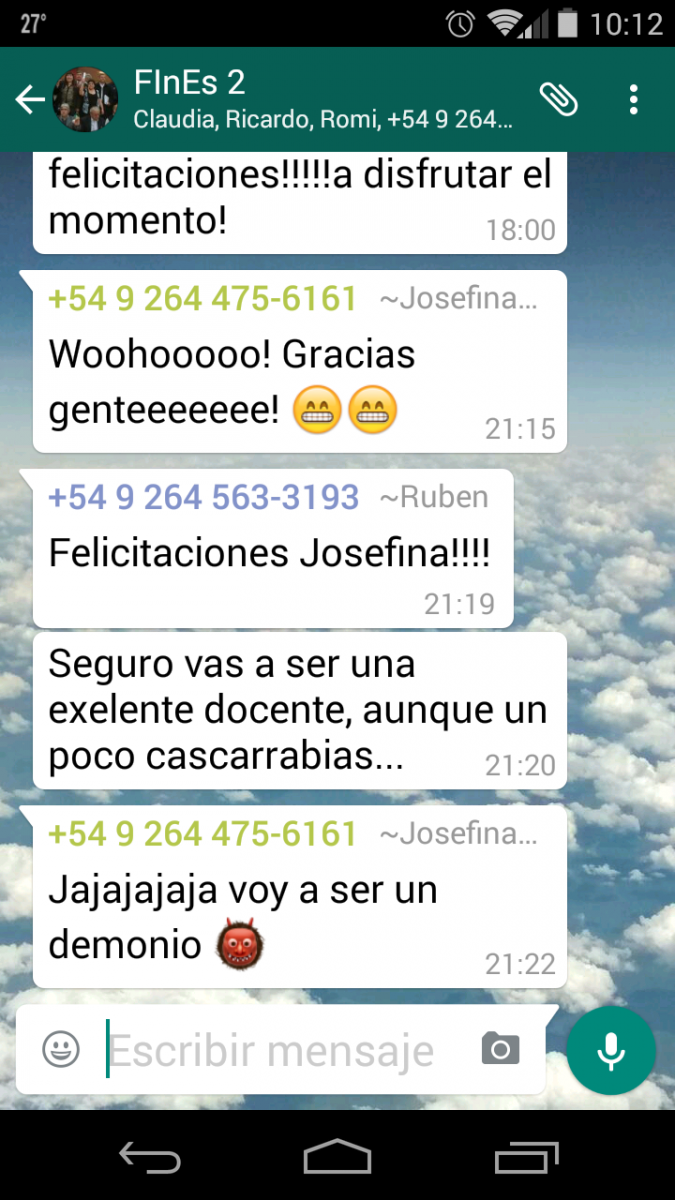Open the three-dot overflow menu
The height and width of the screenshot is (1200, 675).
pyautogui.click(x=634, y=99)
